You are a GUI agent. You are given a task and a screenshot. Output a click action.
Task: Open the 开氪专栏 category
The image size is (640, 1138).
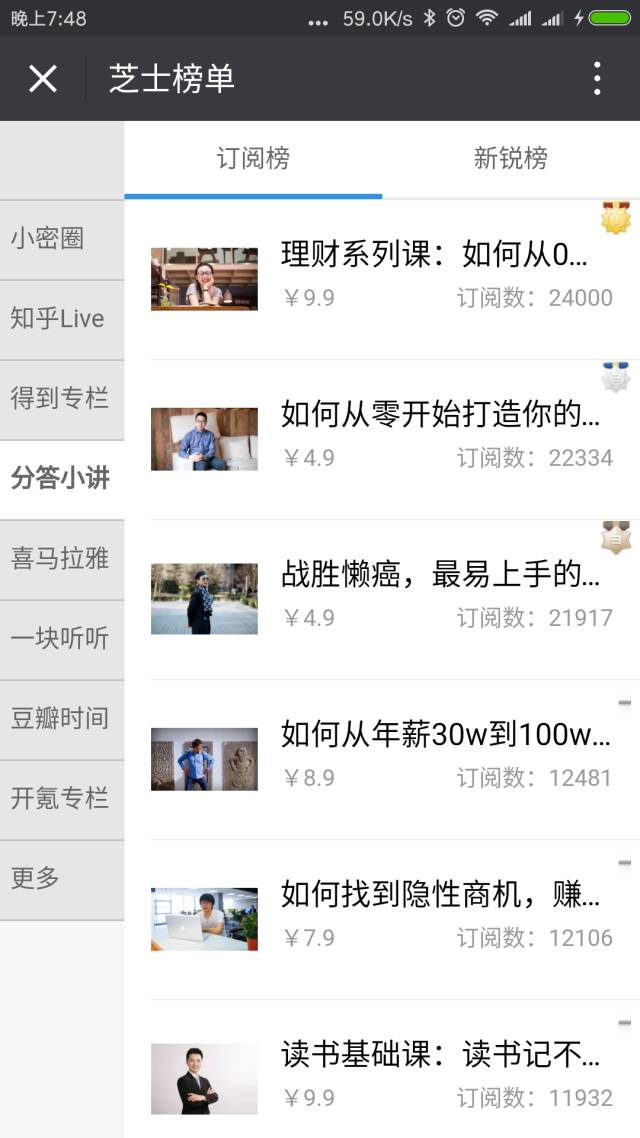click(62, 799)
